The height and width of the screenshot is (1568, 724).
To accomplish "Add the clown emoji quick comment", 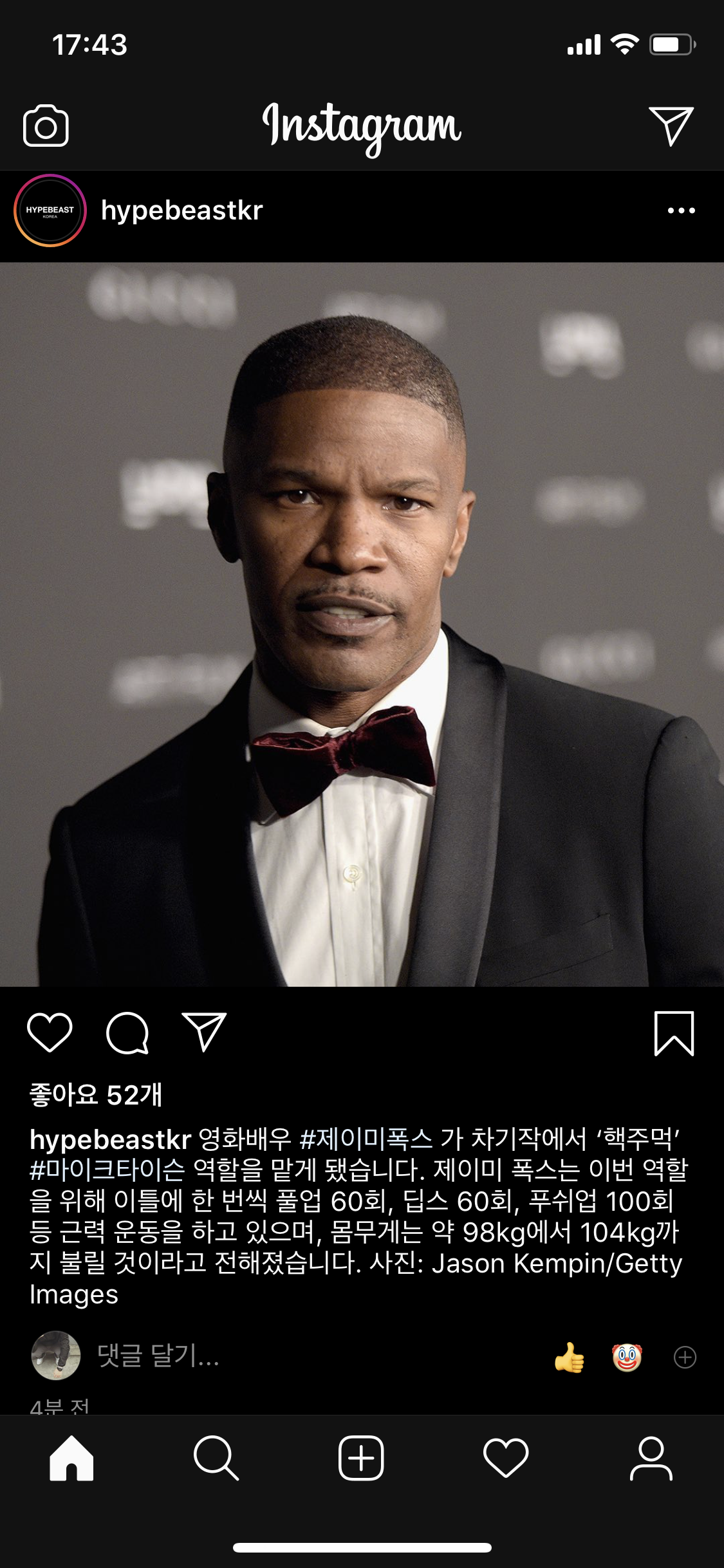I will pos(627,1357).
